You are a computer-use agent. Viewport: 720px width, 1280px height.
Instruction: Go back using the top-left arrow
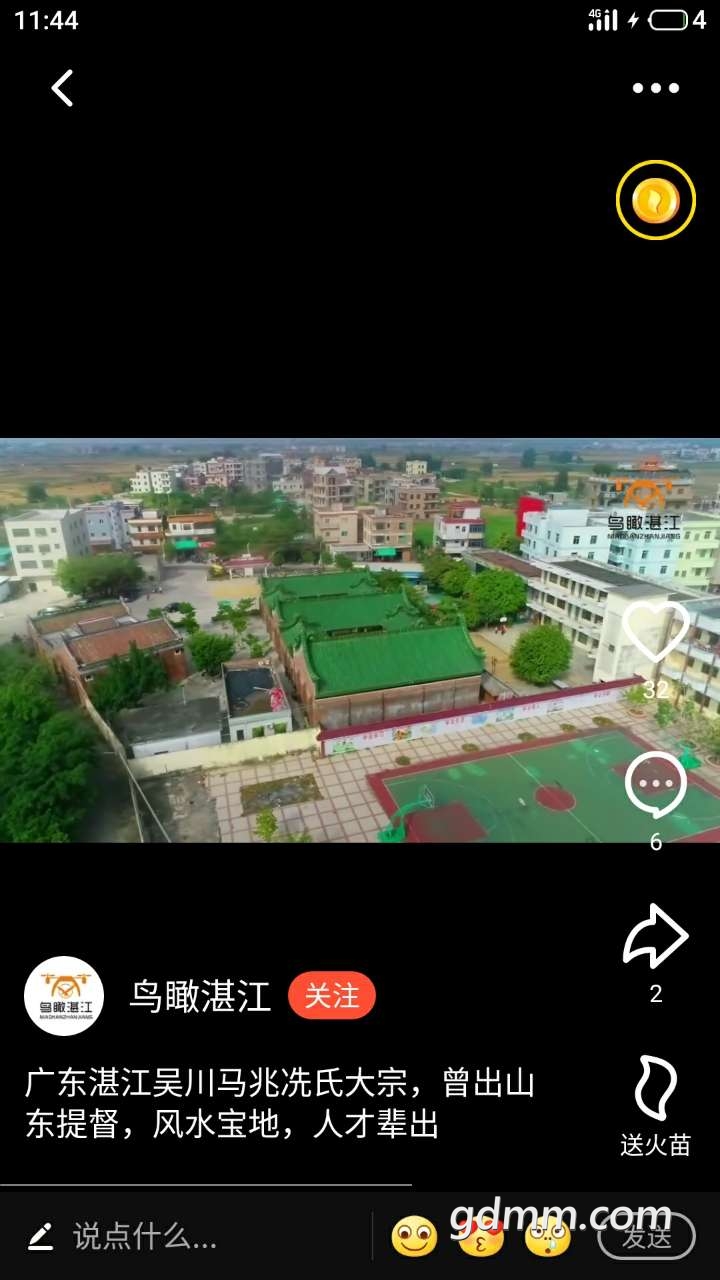[x=62, y=88]
